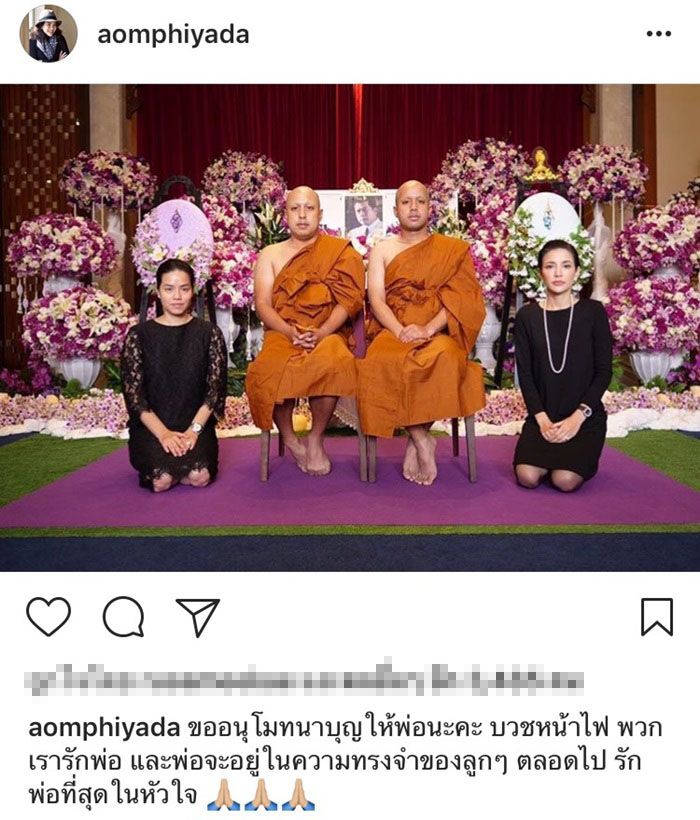Open the aomphiyada username in the post header

pos(173,35)
